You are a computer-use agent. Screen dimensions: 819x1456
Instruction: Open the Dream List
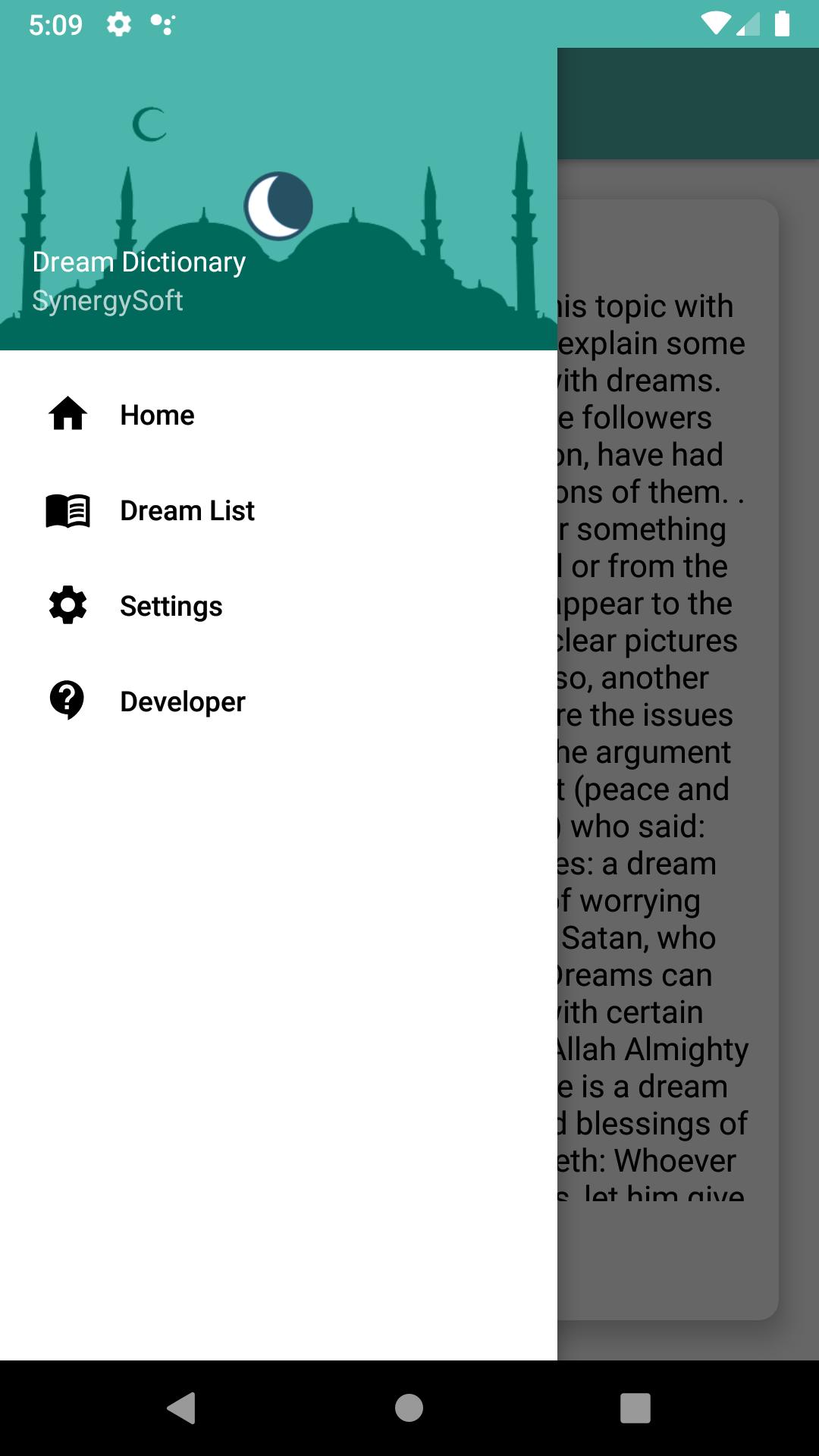tap(187, 510)
